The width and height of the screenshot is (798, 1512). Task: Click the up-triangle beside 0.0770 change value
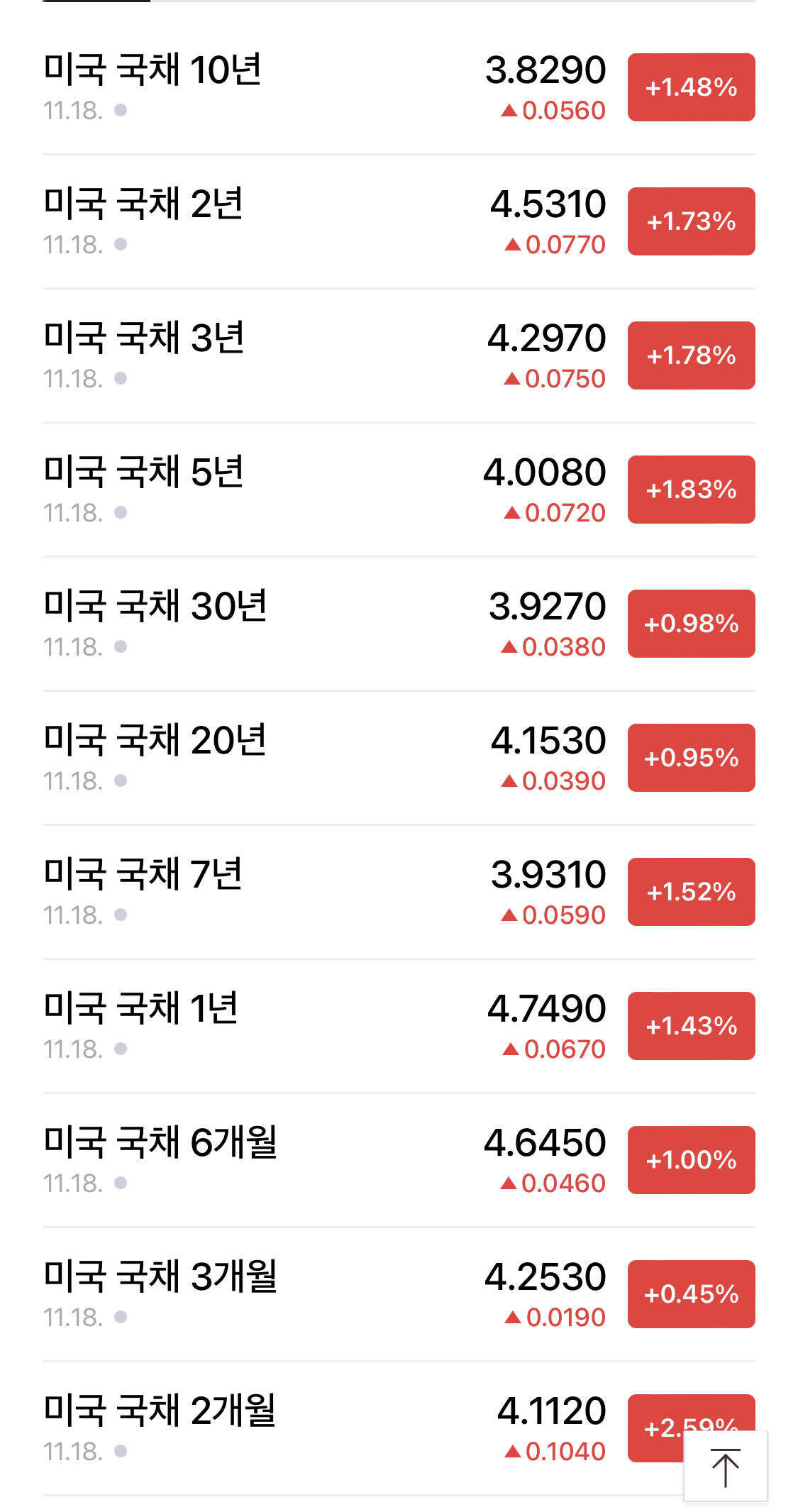tap(513, 244)
